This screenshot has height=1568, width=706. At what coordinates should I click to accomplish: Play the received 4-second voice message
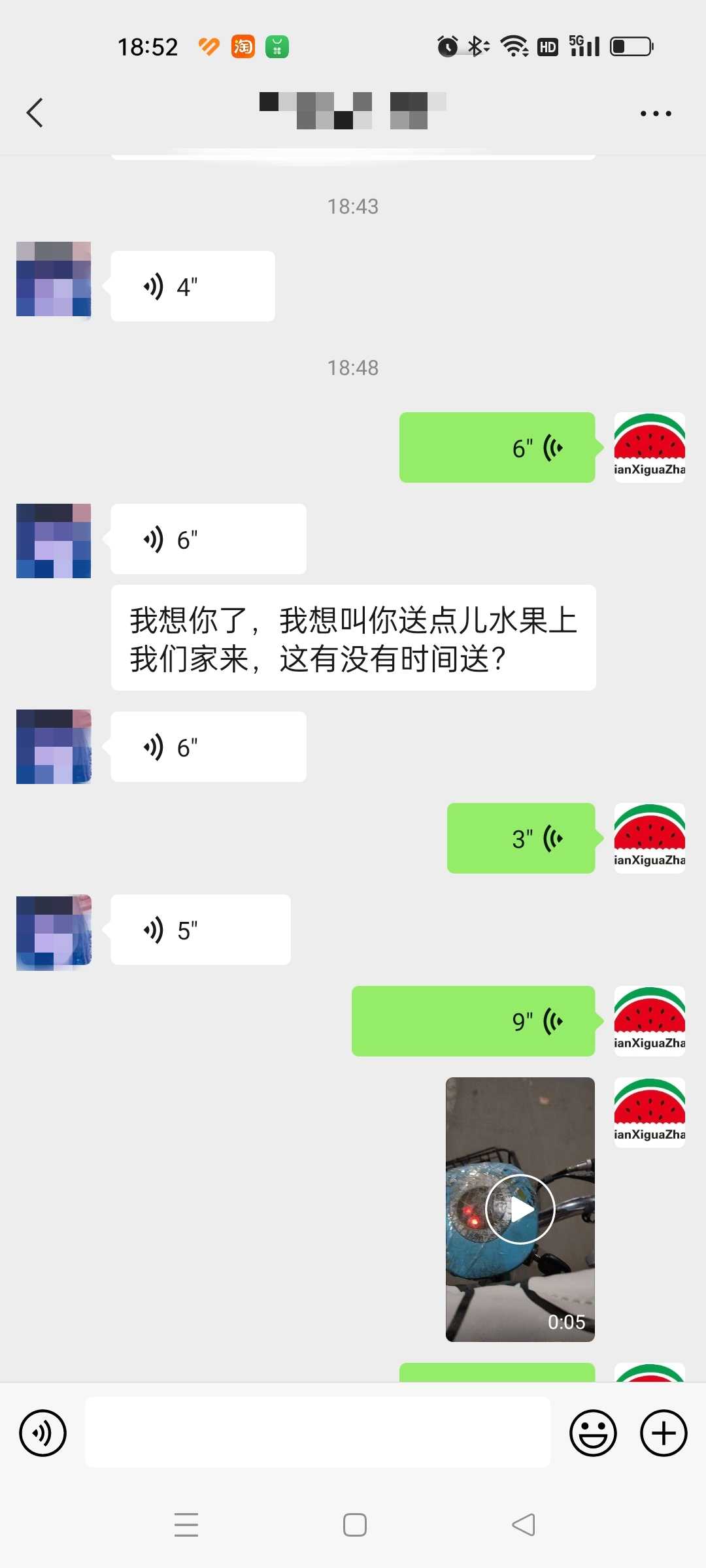[193, 286]
